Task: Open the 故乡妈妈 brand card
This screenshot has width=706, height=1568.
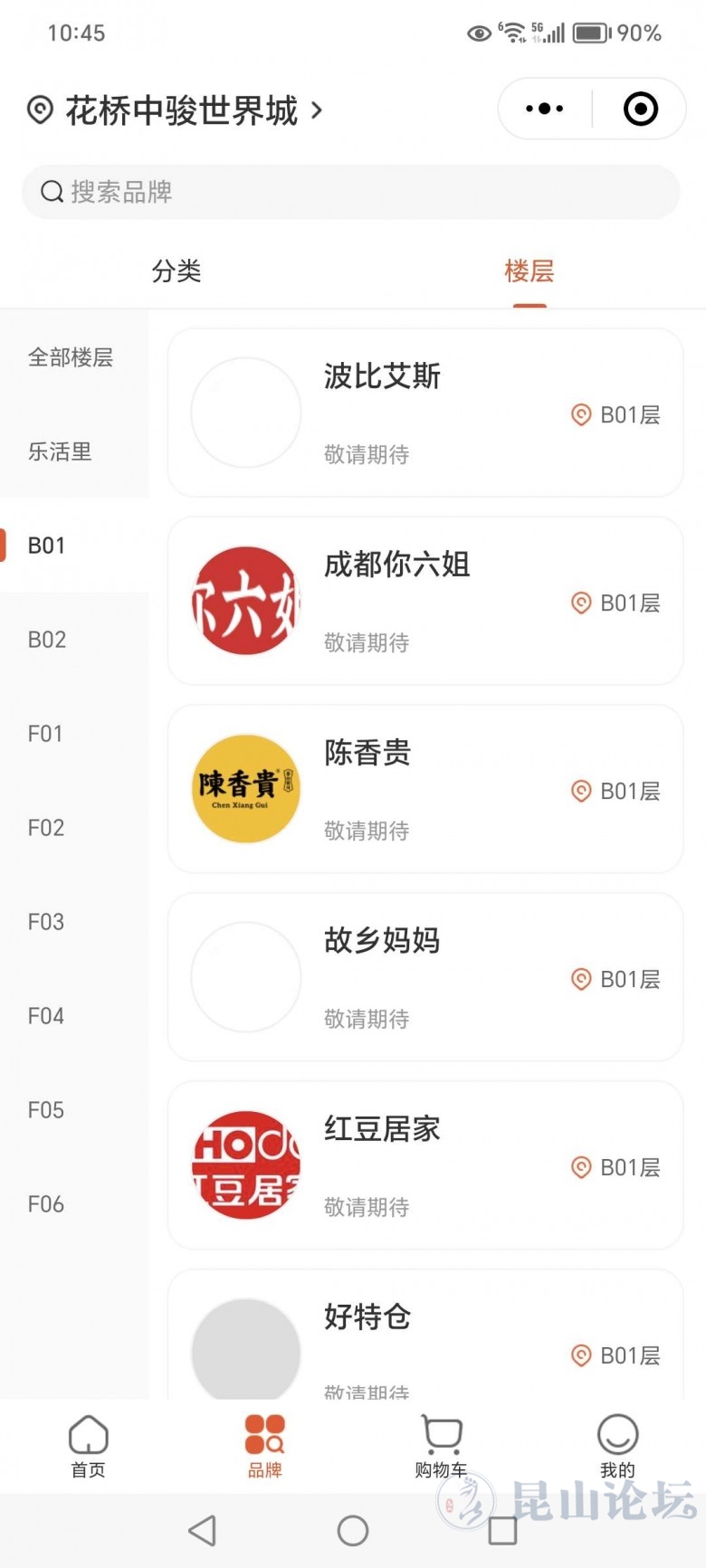Action: 425,977
